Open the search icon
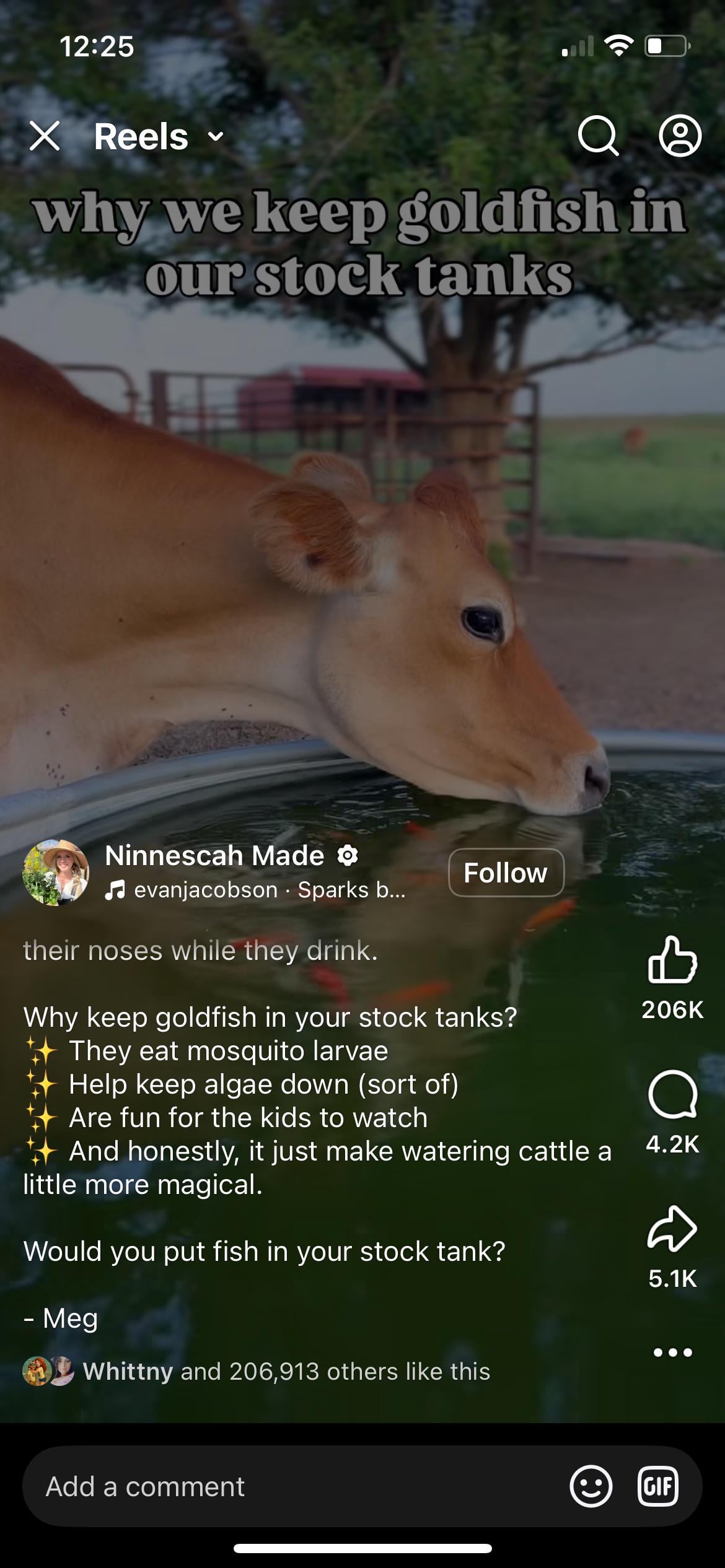The height and width of the screenshot is (1568, 725). [x=597, y=136]
